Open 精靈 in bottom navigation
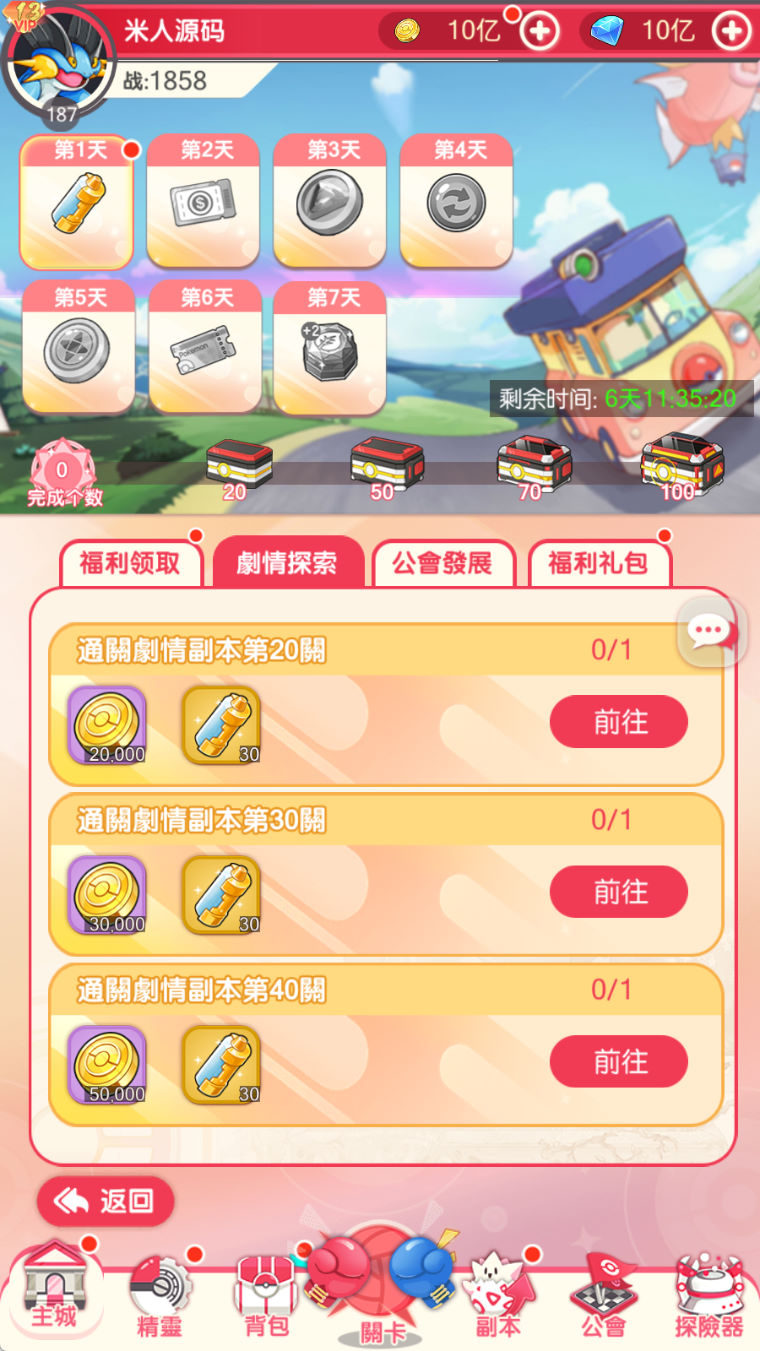Screen dimensions: 760x1351 point(160,1296)
